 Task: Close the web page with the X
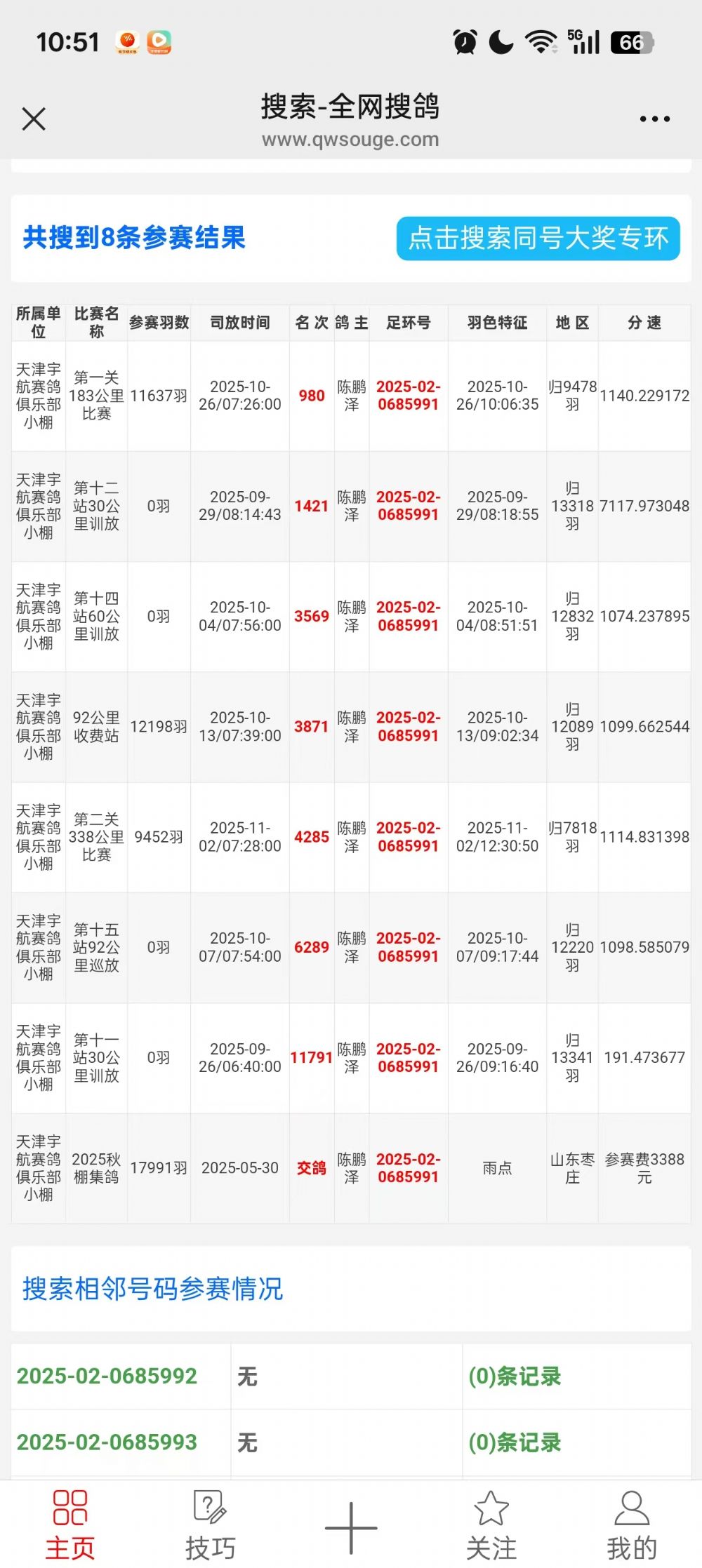click(x=34, y=119)
